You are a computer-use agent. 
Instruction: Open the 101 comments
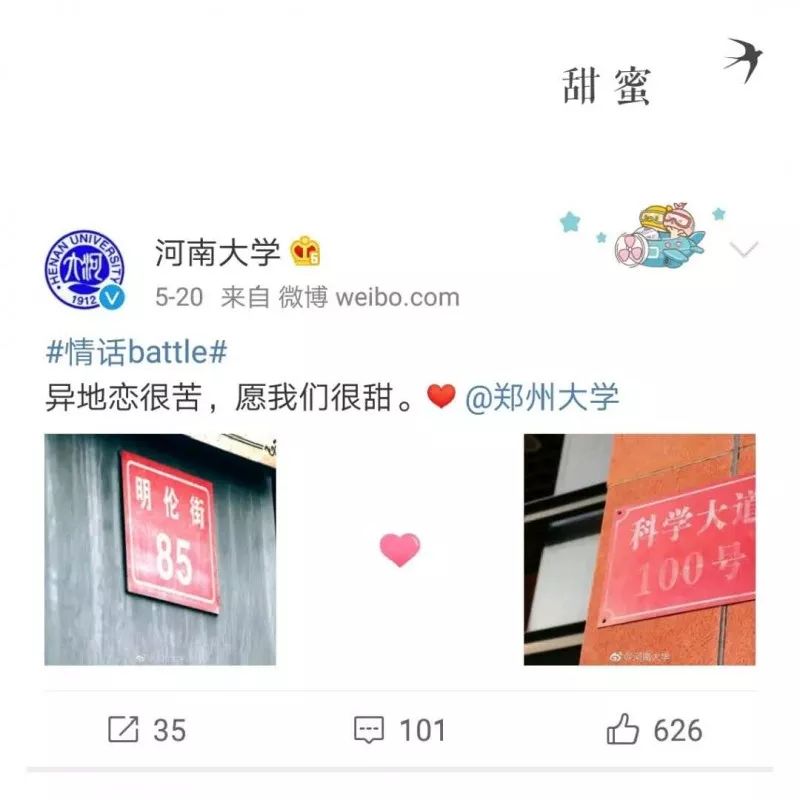pyautogui.click(x=400, y=730)
